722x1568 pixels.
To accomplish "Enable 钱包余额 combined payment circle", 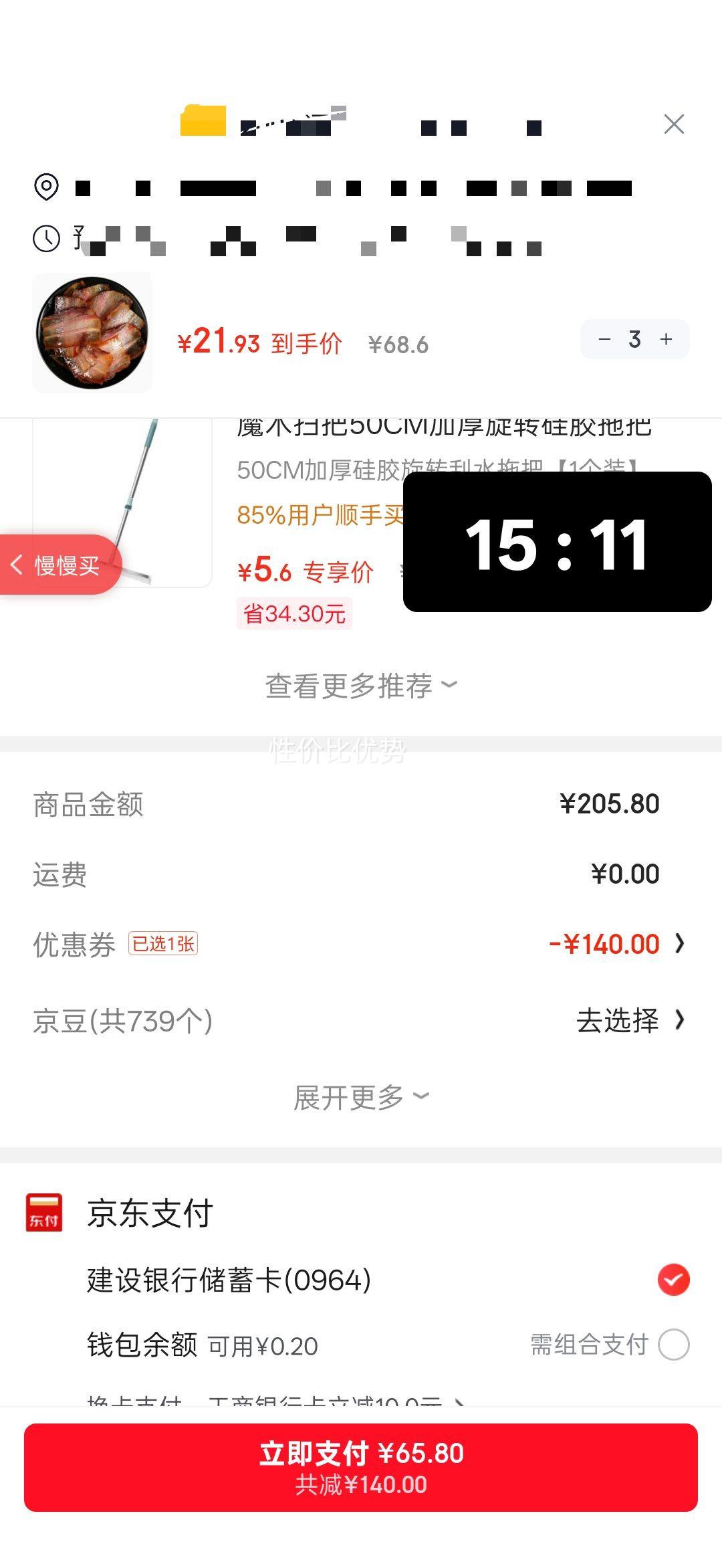I will 673,1346.
